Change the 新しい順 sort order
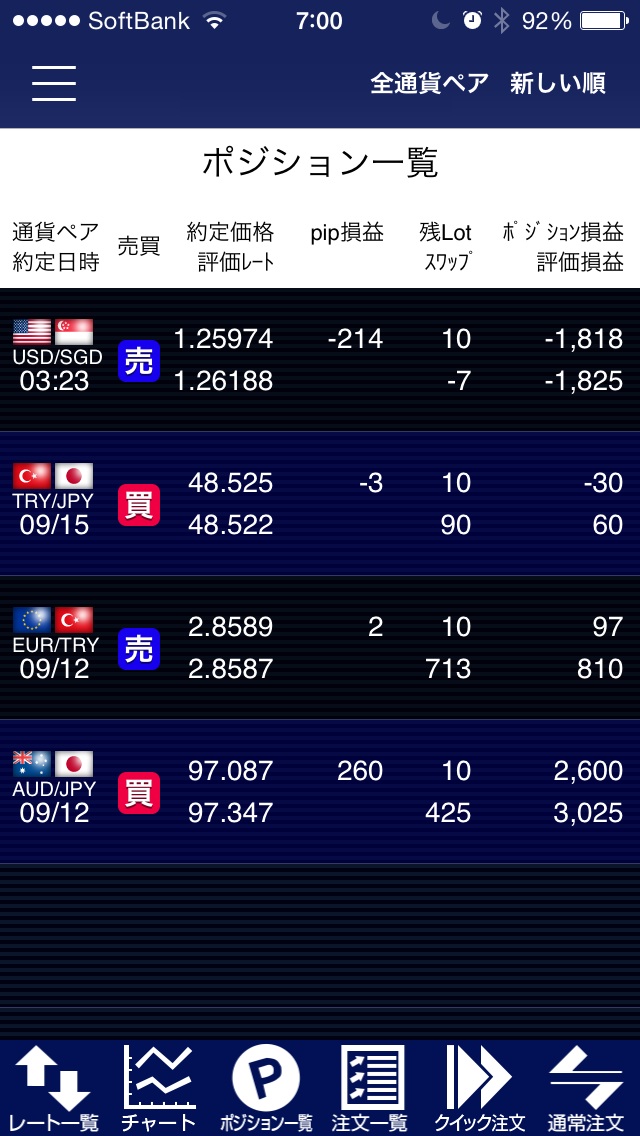The height and width of the screenshot is (1136, 640). coord(558,83)
